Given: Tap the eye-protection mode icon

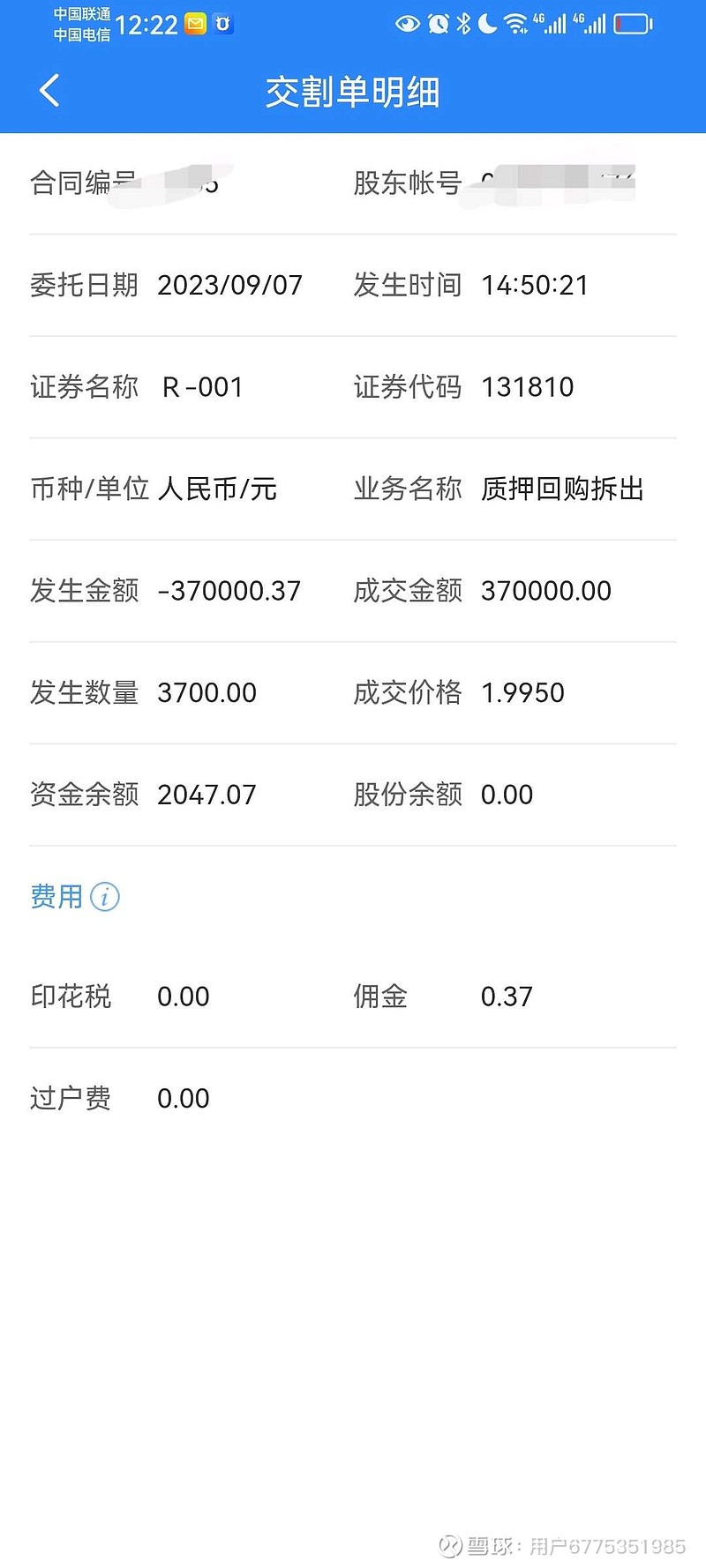Looking at the screenshot, I should (x=408, y=24).
